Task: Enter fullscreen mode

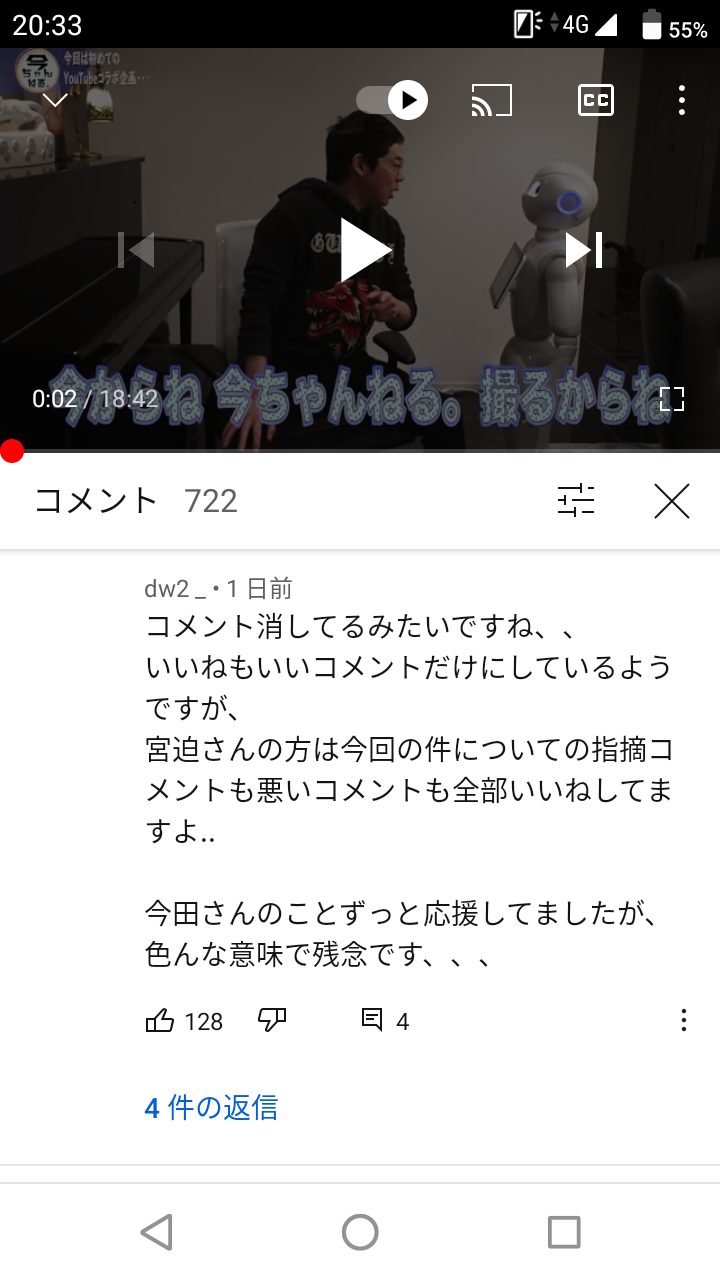Action: click(672, 399)
